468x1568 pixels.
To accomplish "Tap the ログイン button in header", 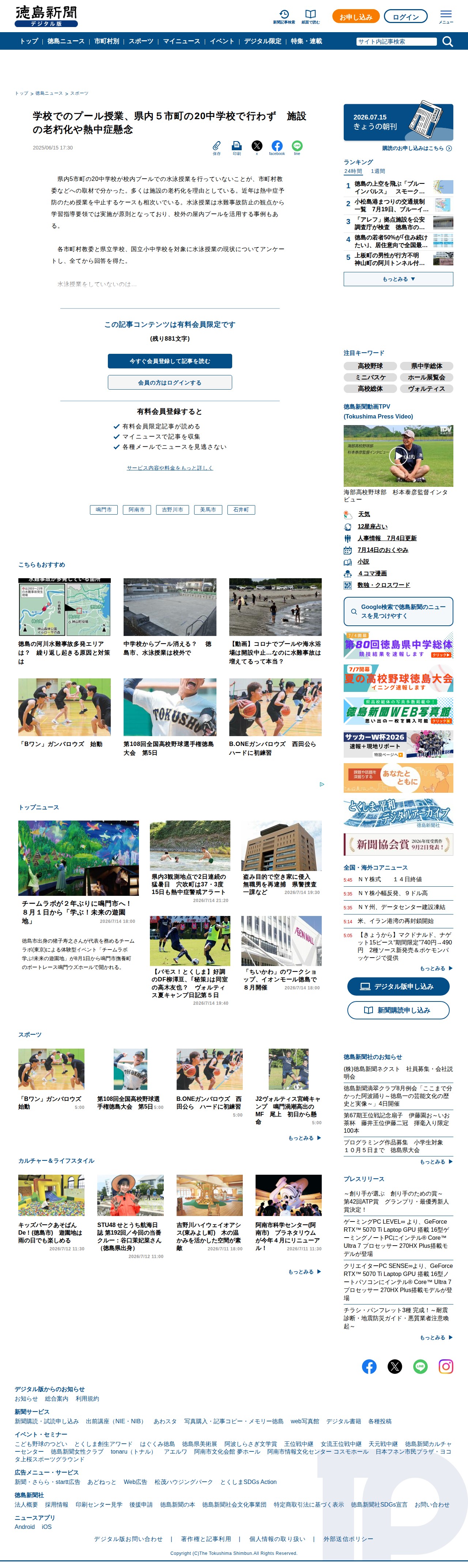I will (x=405, y=17).
